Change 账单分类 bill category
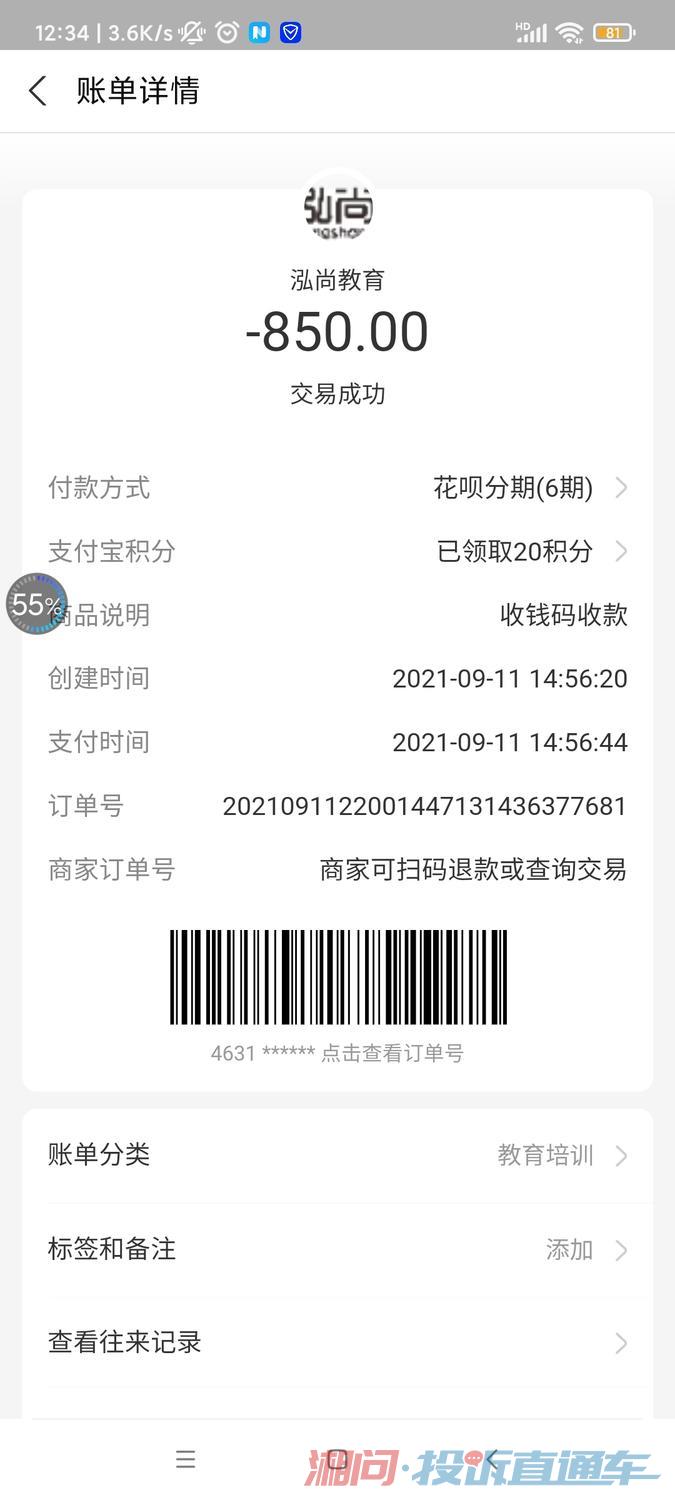The image size is (675, 1500). click(337, 1155)
